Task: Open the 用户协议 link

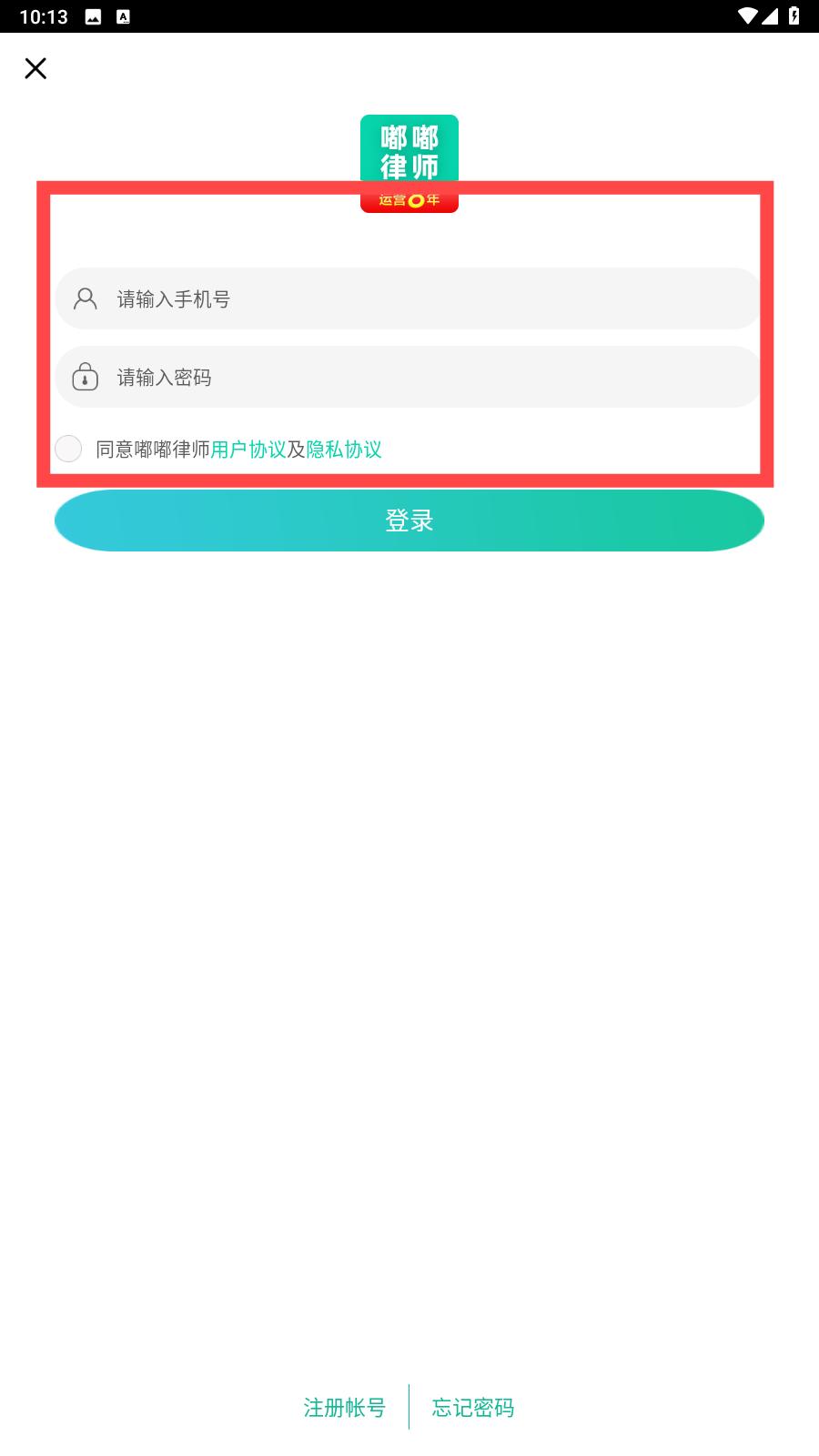Action: 248,450
